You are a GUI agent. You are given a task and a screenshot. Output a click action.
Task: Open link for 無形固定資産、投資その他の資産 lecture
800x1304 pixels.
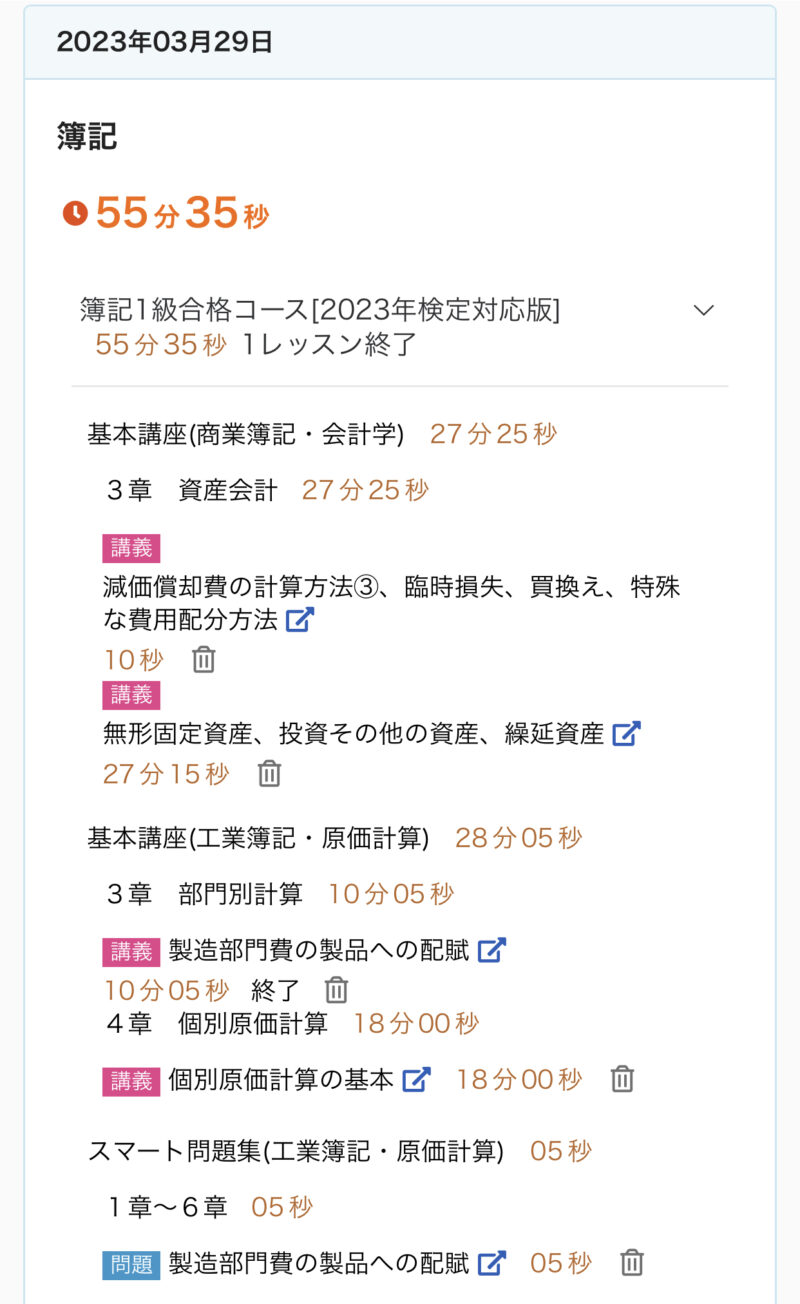coord(626,734)
